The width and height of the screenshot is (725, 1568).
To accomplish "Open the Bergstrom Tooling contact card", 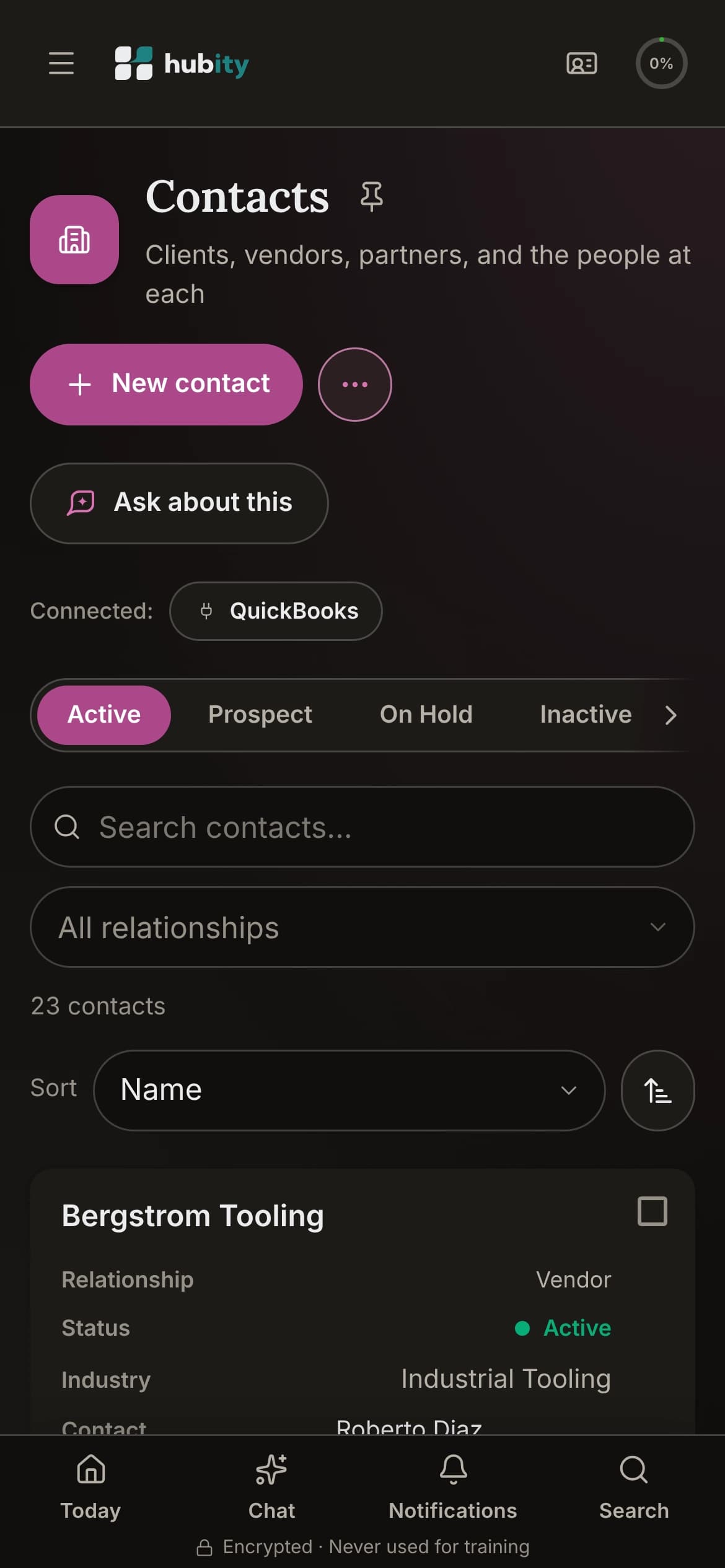I will tap(193, 1216).
